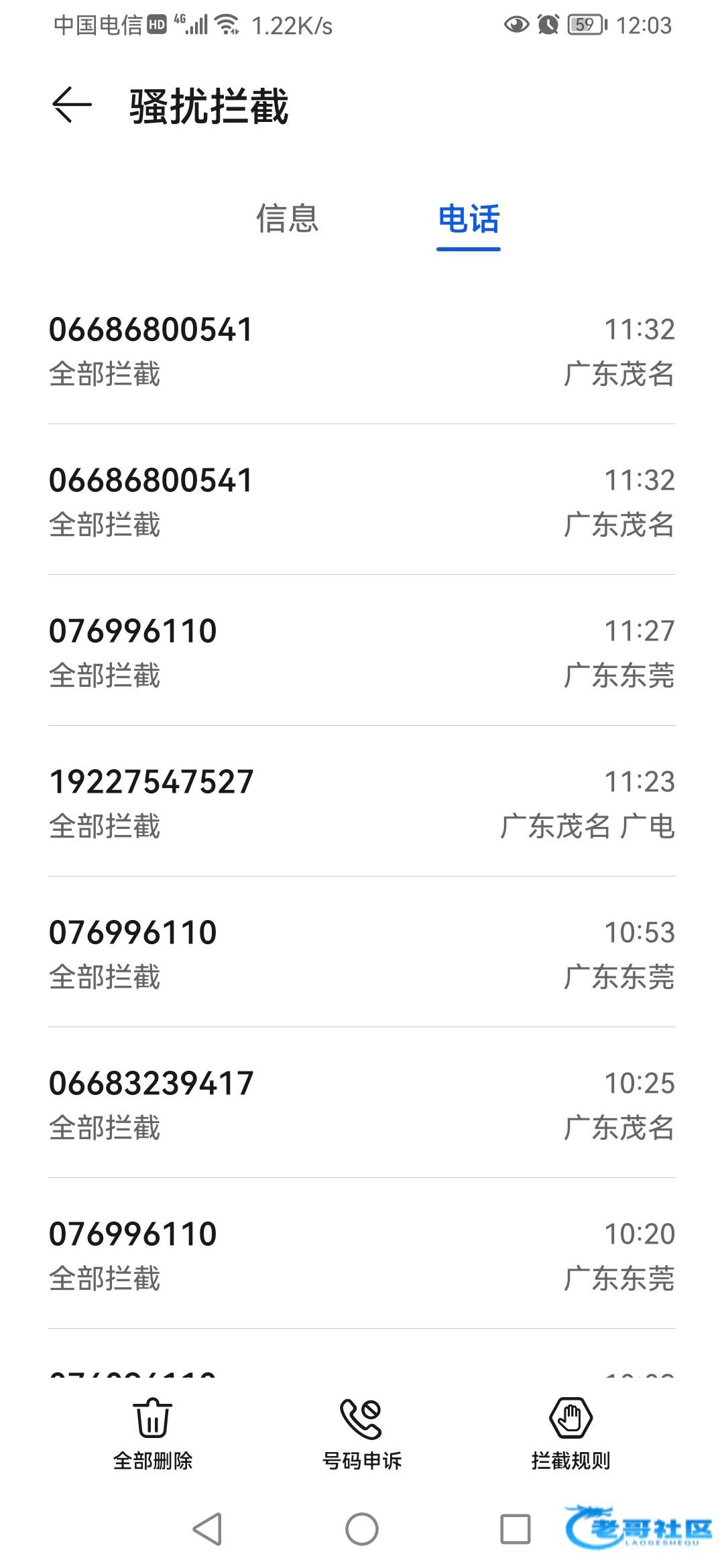Open the blocked call record from 19227547527
Image resolution: width=724 pixels, height=1568 pixels.
click(x=362, y=802)
